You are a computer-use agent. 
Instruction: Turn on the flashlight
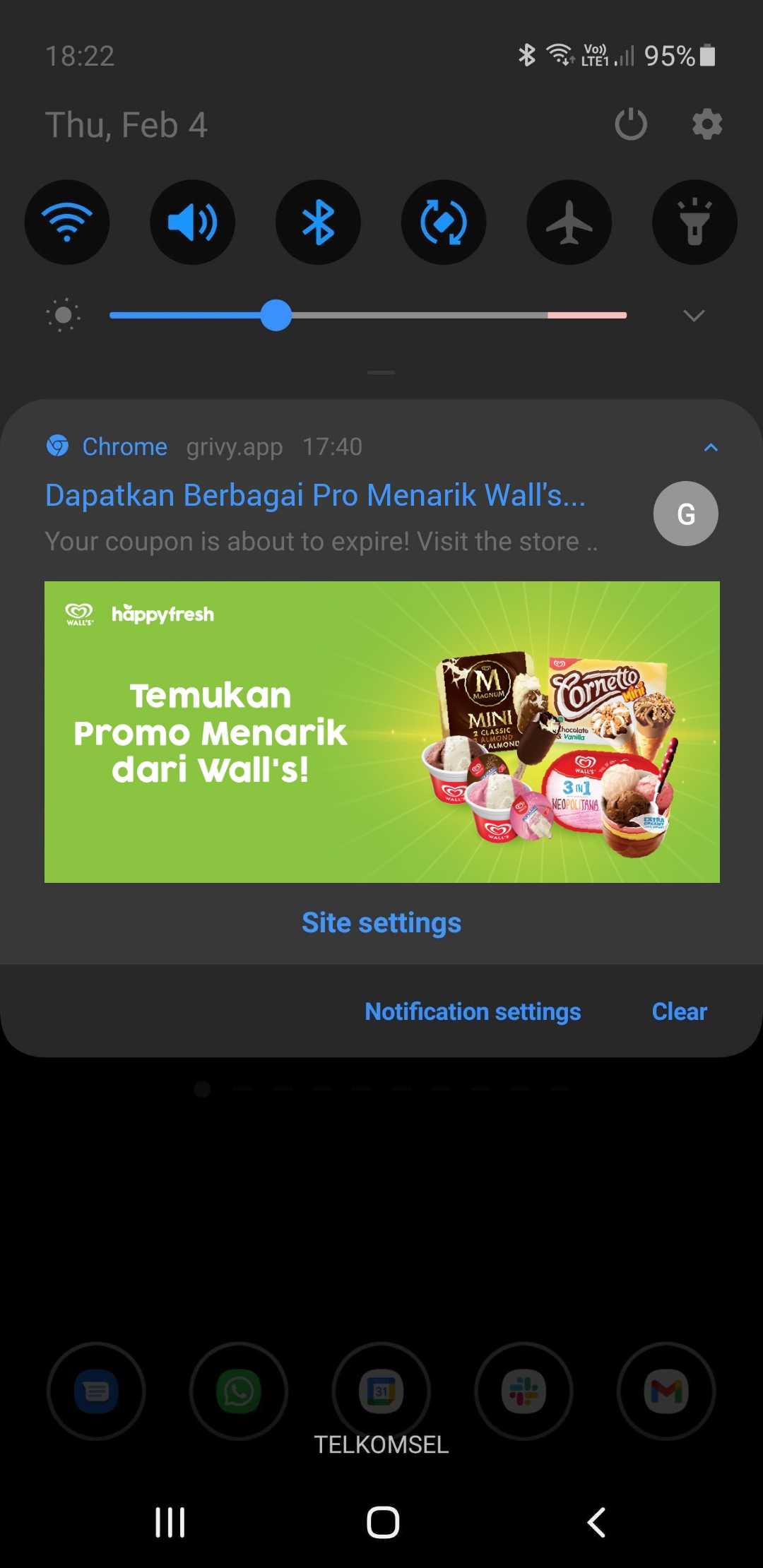(694, 222)
